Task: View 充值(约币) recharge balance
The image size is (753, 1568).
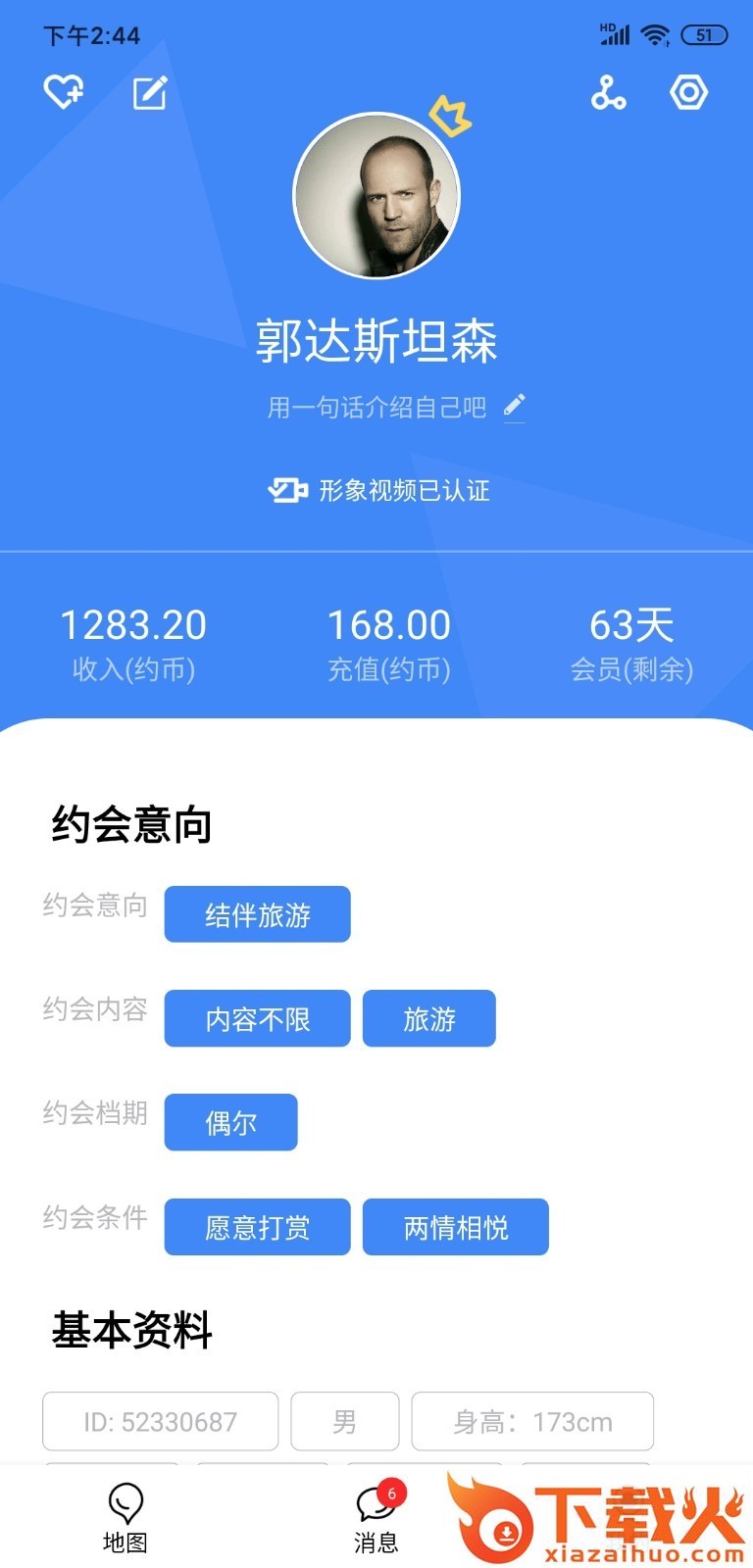Action: pos(388,643)
